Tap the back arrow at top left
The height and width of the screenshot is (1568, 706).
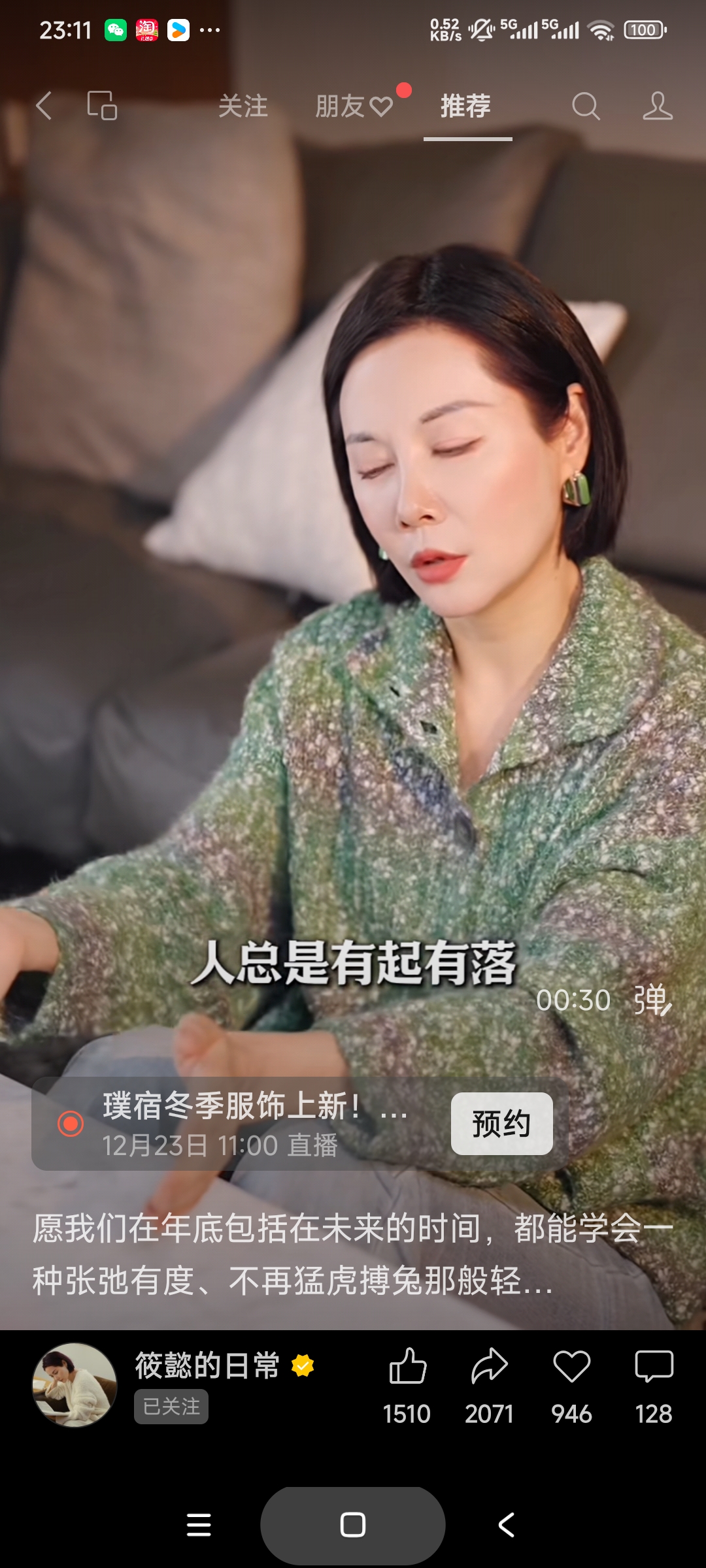[x=43, y=106]
